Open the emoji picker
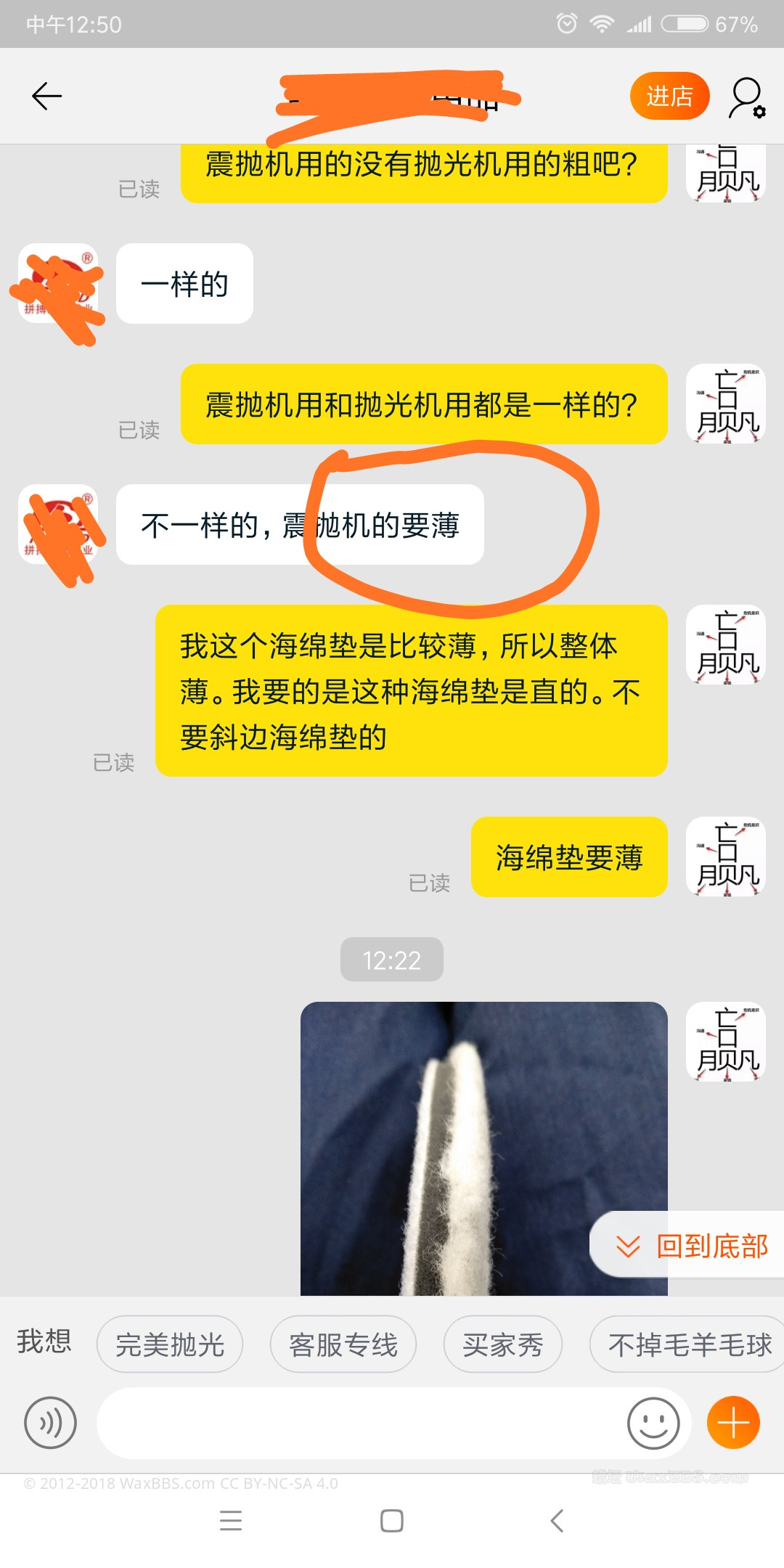Viewport: 784px width, 1568px height. click(x=653, y=1423)
